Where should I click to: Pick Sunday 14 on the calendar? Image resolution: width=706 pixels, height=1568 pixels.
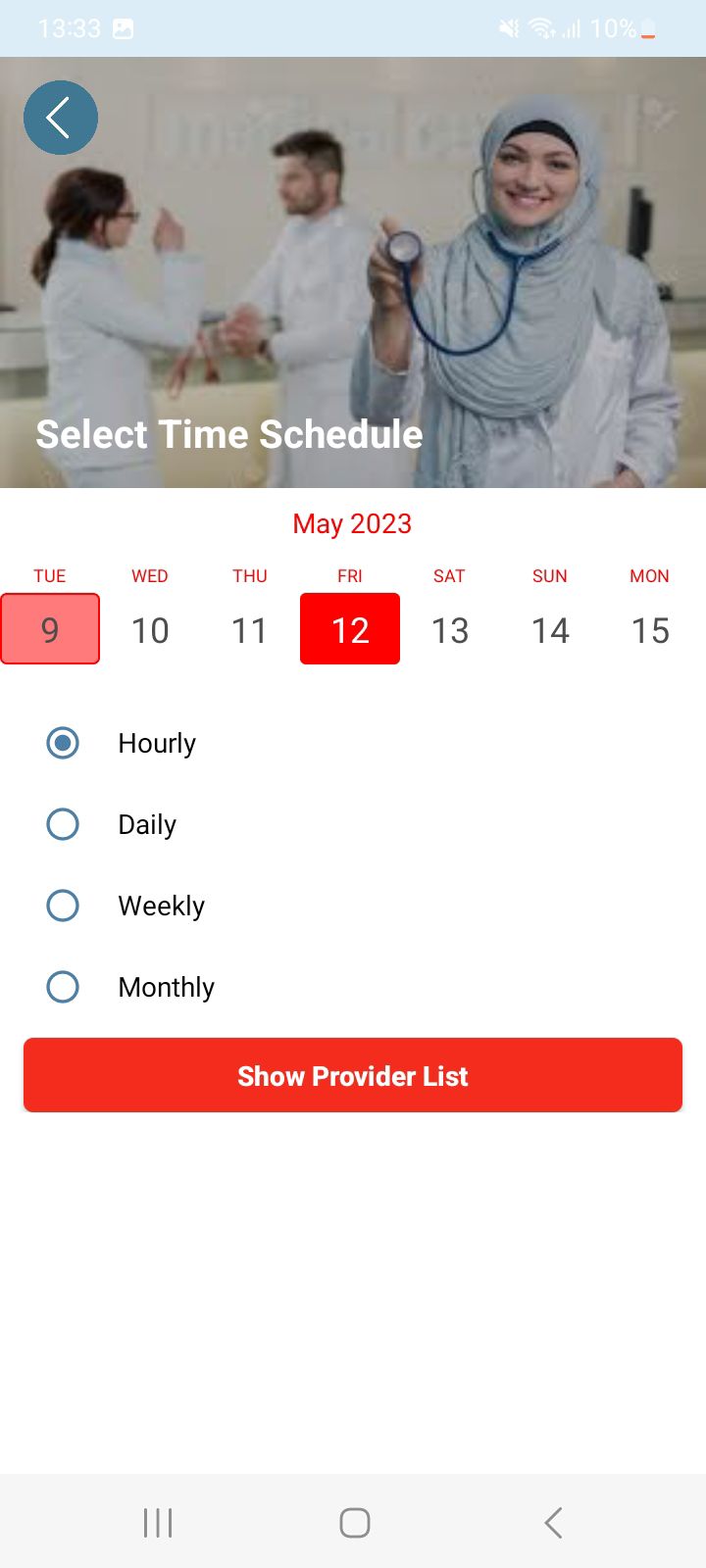click(550, 628)
